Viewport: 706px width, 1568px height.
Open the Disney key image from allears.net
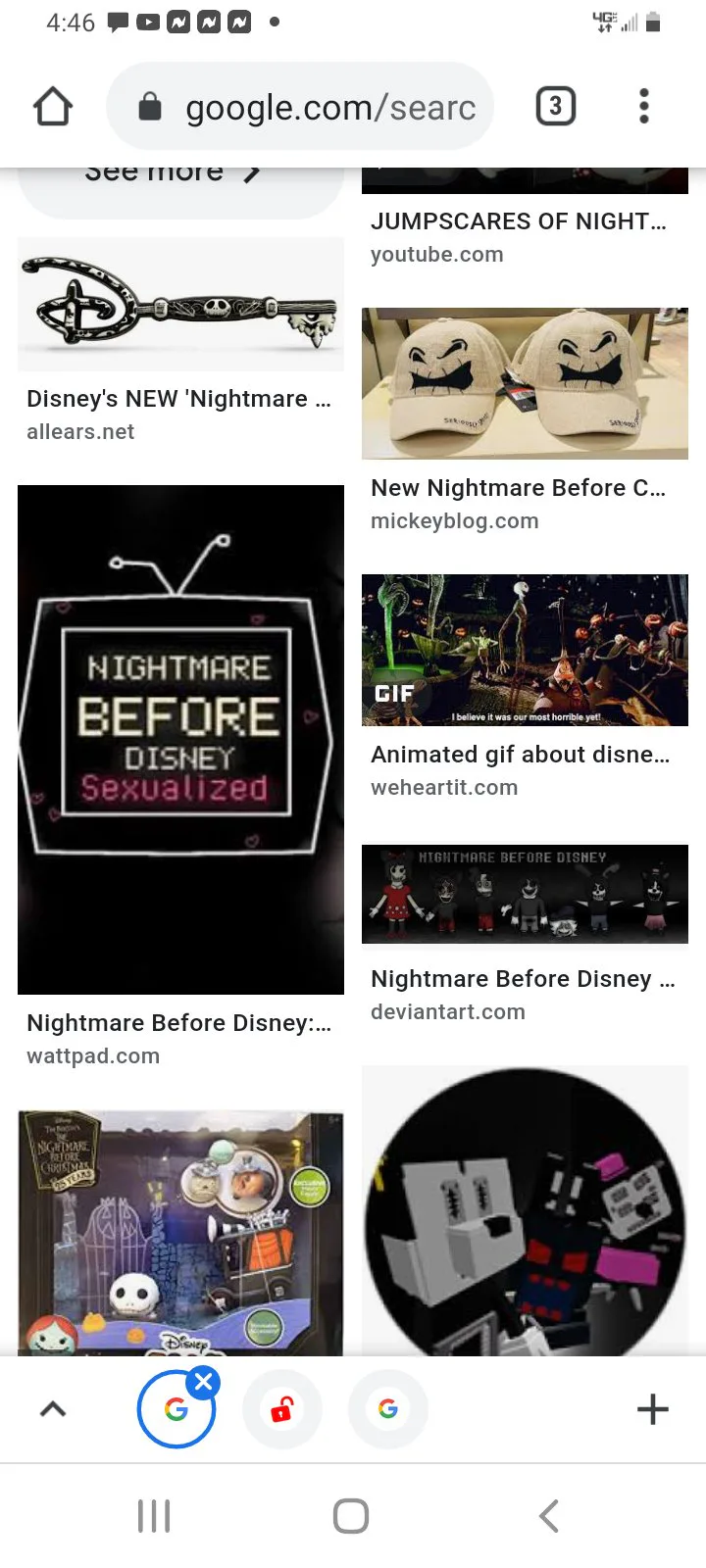(x=180, y=304)
